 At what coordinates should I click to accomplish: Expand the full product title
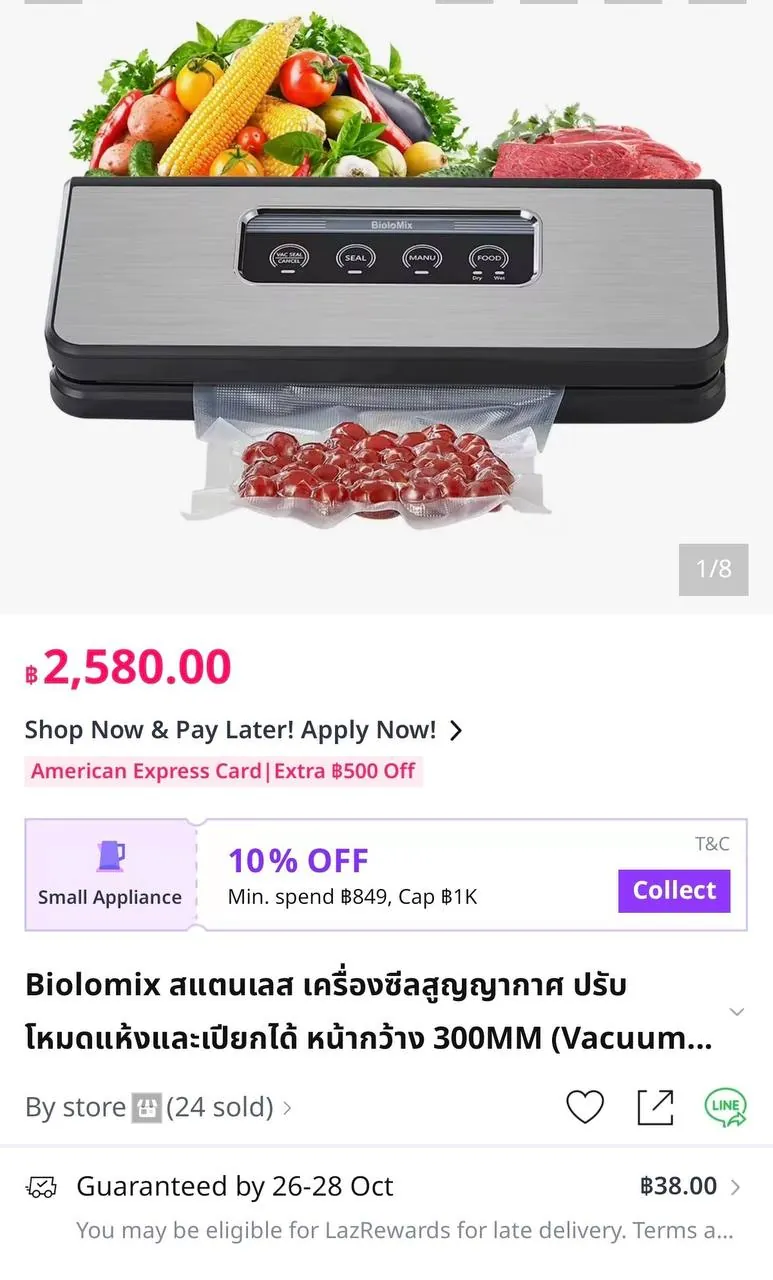point(737,1012)
